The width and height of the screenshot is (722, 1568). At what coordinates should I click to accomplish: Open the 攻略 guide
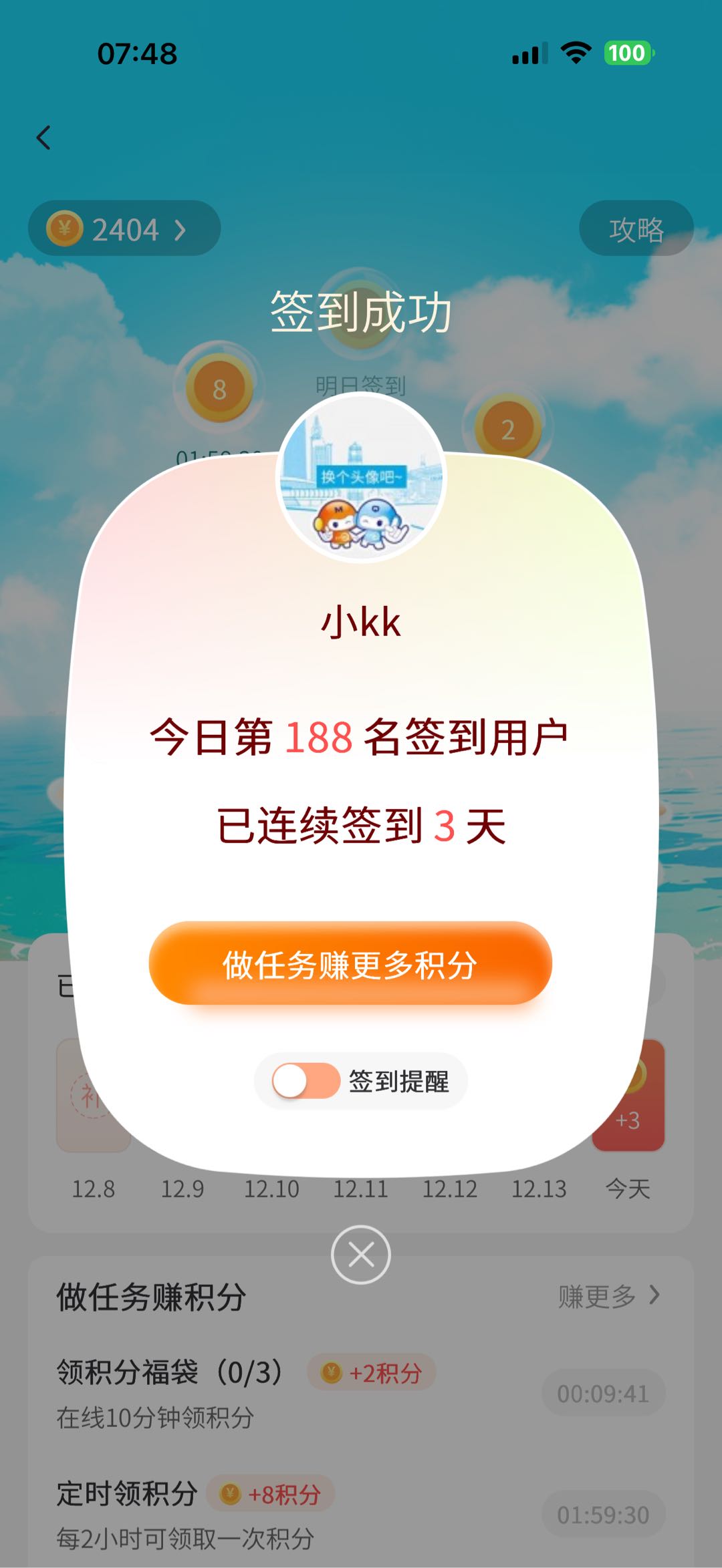(635, 229)
